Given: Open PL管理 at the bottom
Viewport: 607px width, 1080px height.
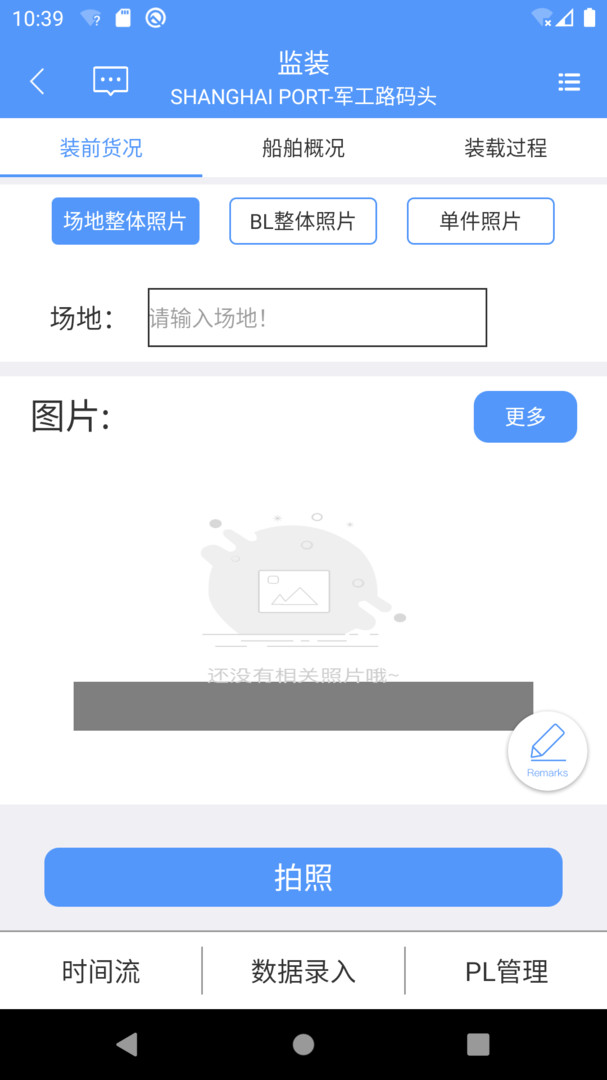Looking at the screenshot, I should tap(506, 971).
